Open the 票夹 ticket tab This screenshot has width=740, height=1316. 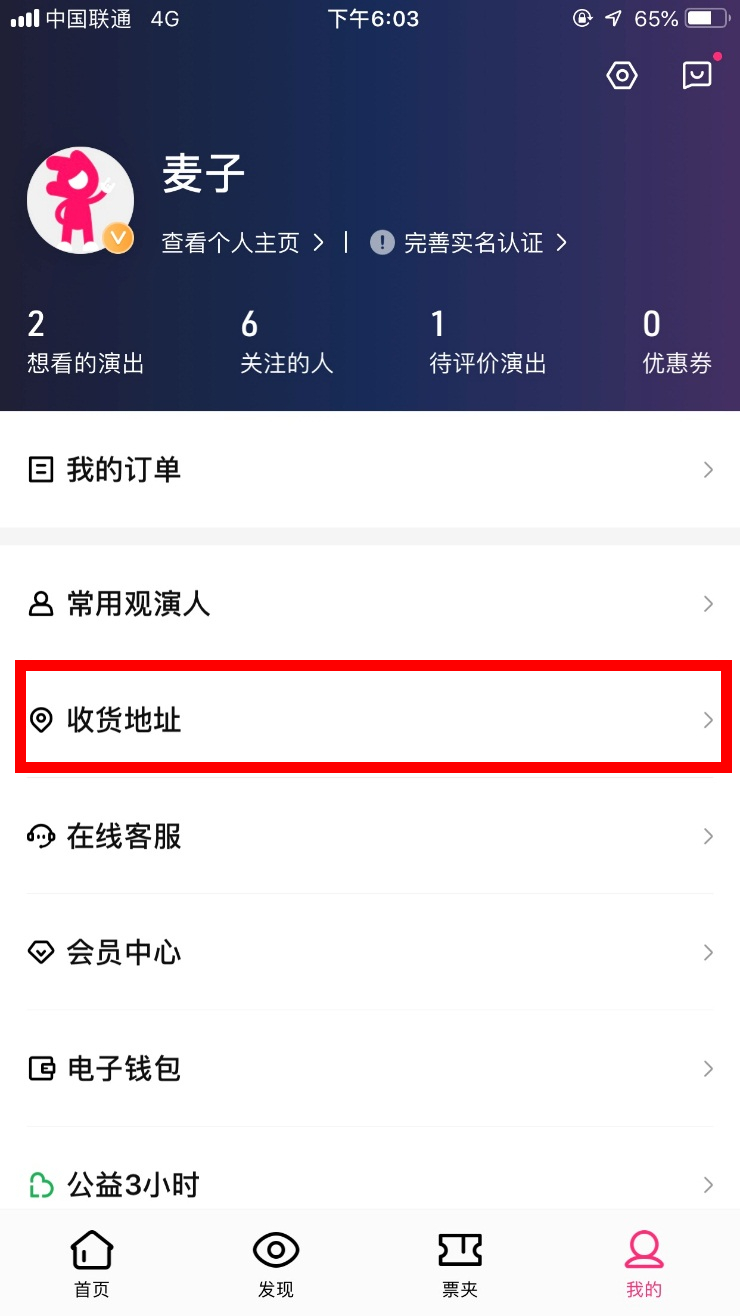pos(460,1262)
